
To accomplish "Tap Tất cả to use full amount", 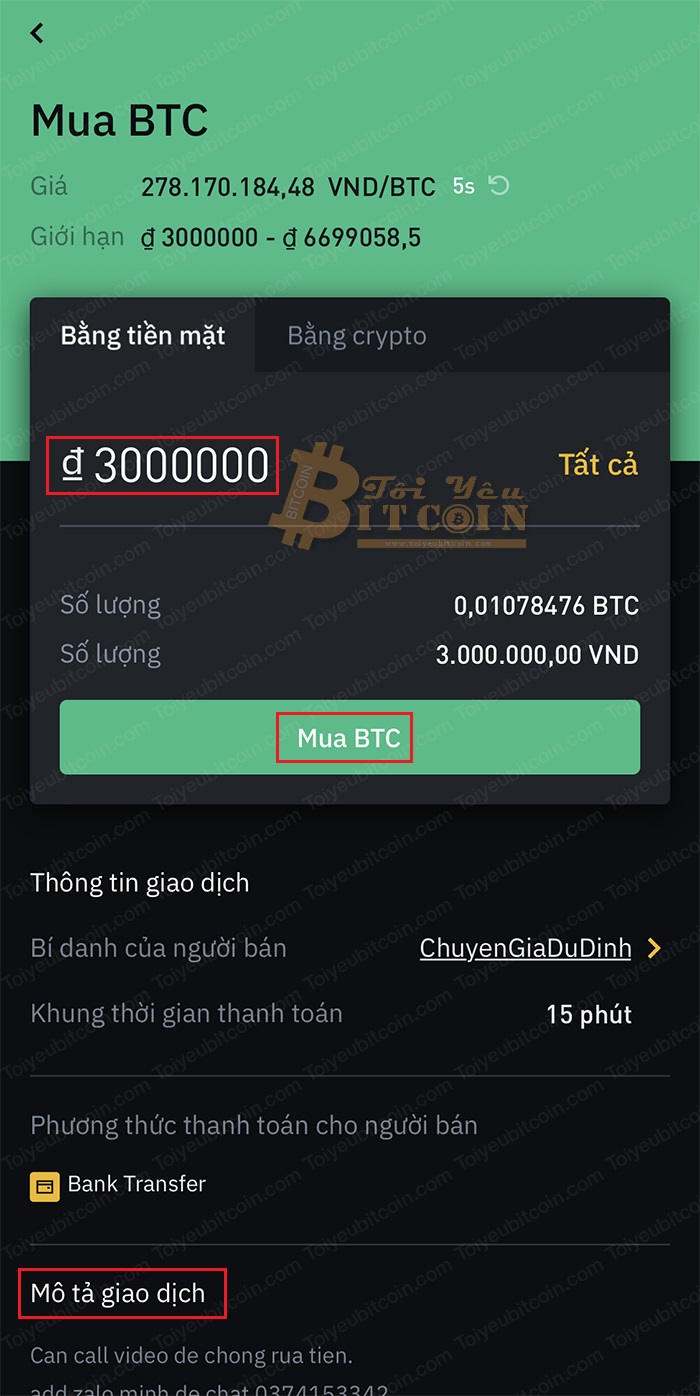I will pos(598,465).
